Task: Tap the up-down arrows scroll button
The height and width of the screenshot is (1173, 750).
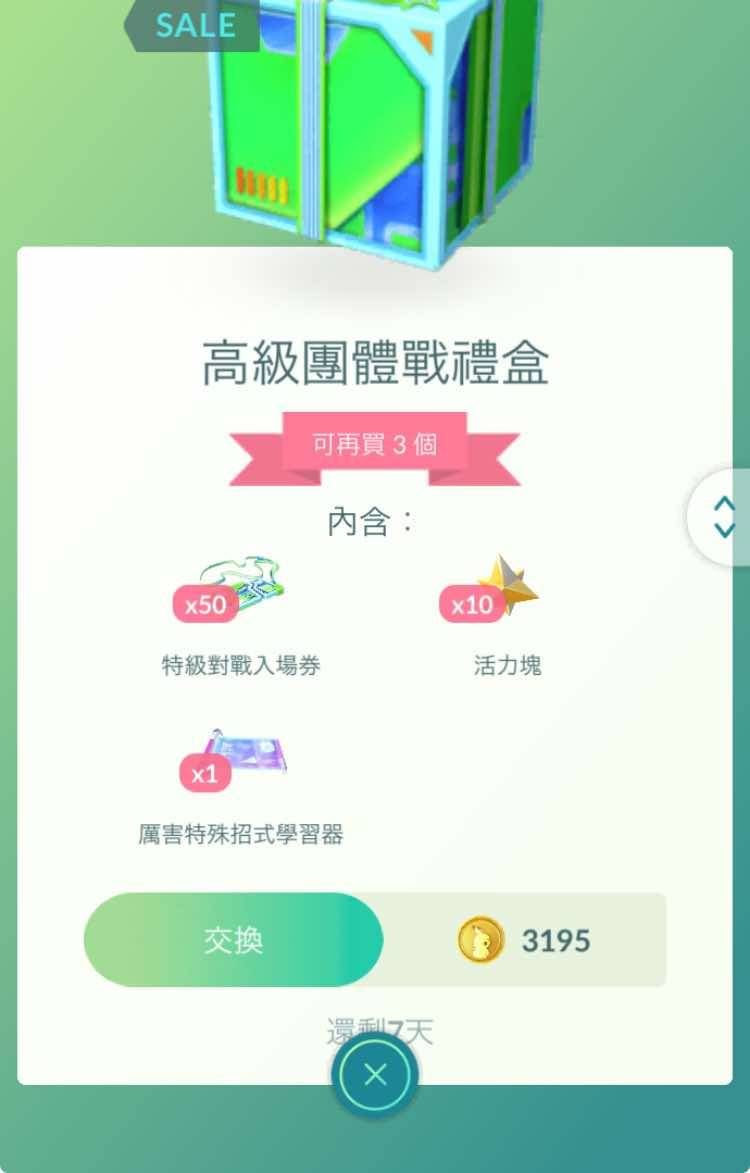Action: click(x=724, y=516)
